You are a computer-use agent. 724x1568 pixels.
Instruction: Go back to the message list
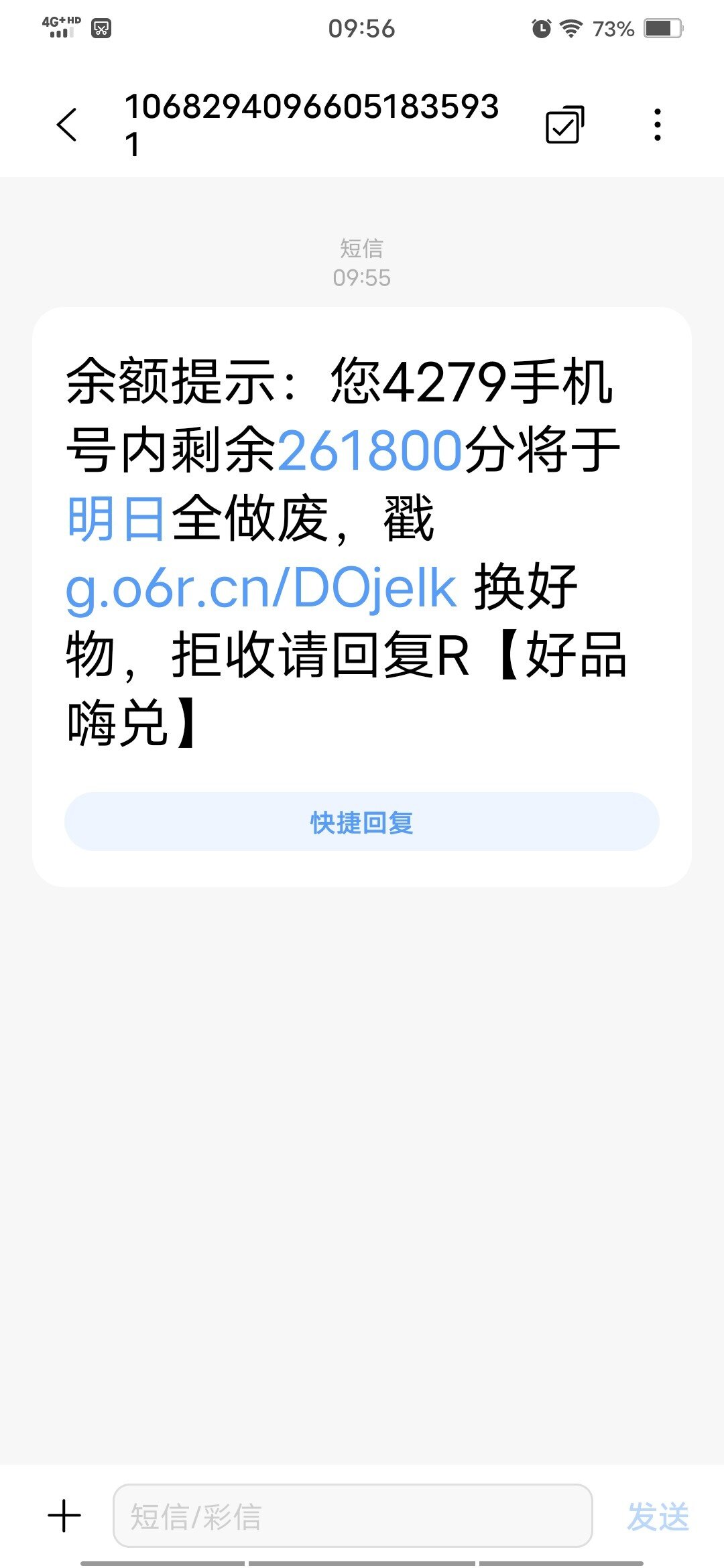(x=67, y=125)
